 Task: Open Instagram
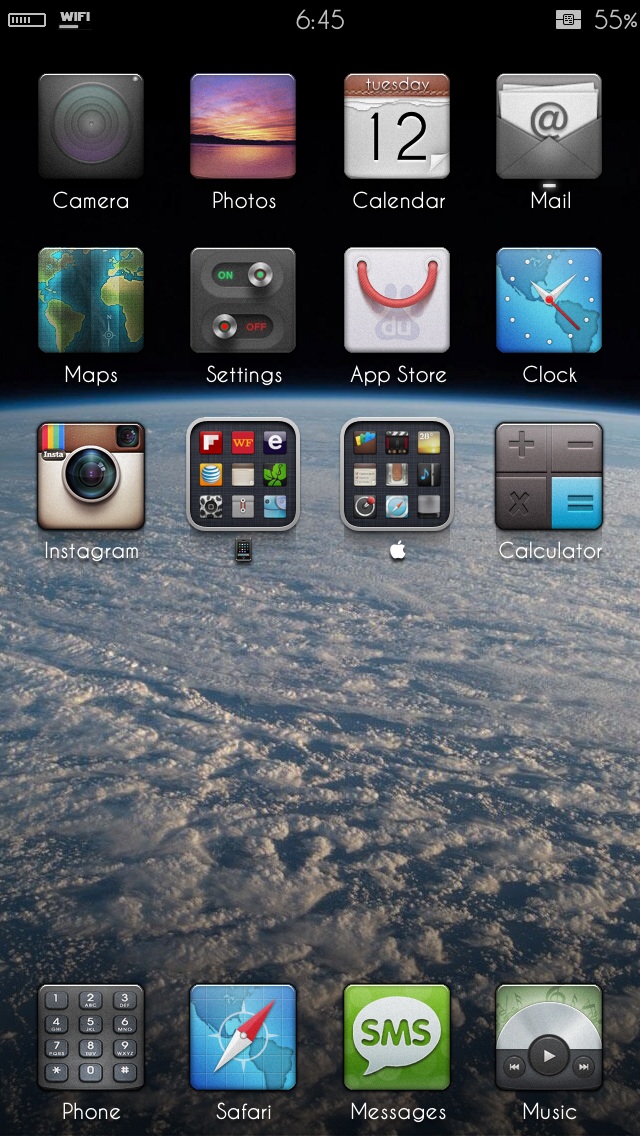pos(91,476)
